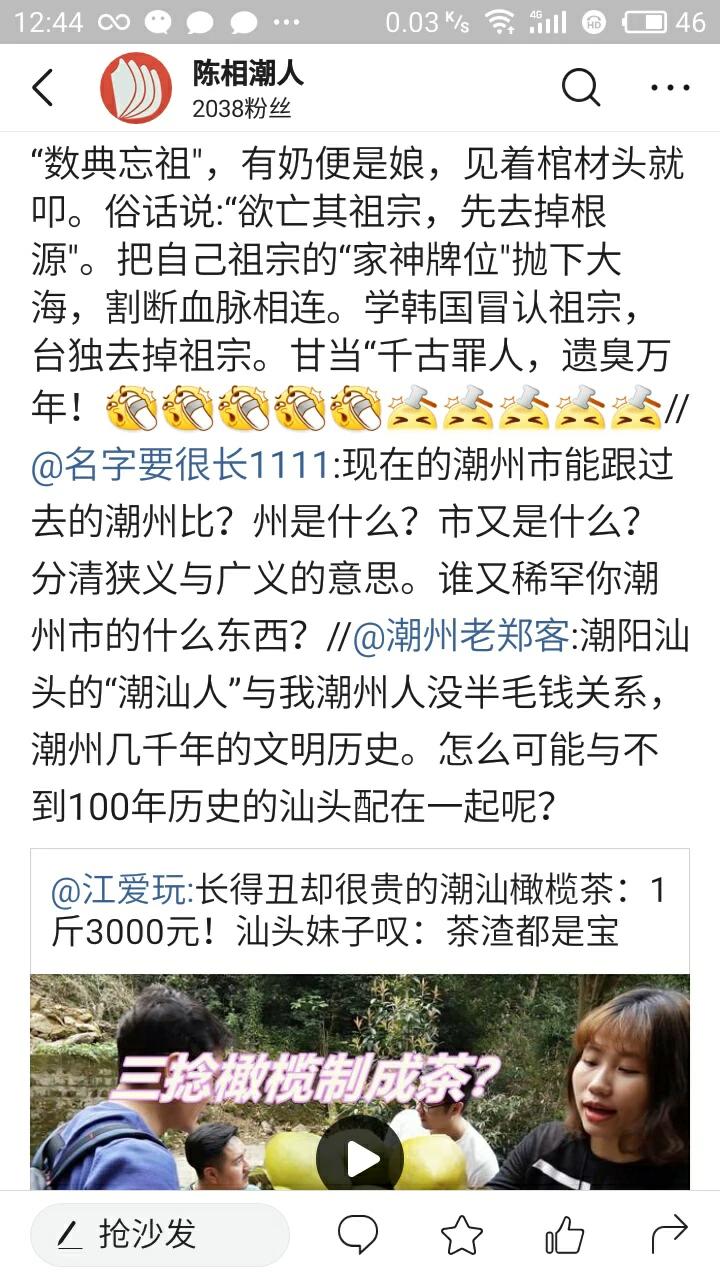Open comments via the speech bubble icon

pyautogui.click(x=358, y=1235)
